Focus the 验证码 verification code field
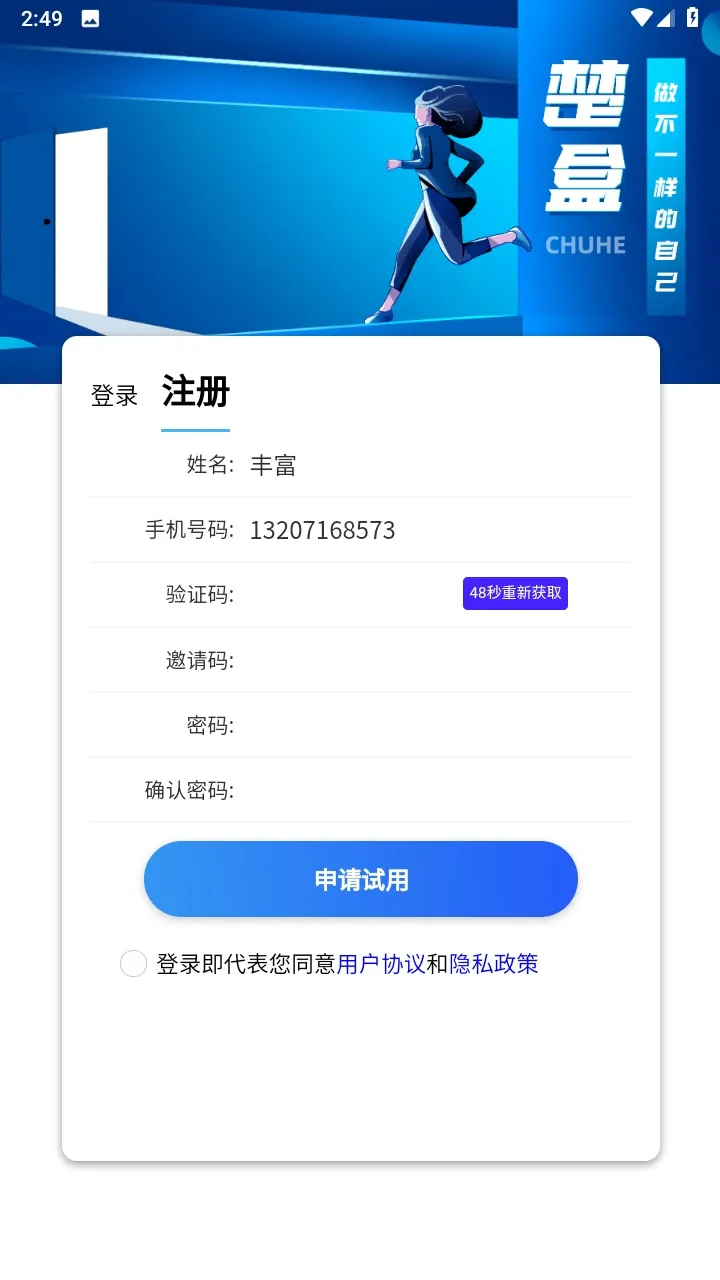Viewport: 720px width, 1280px height. tap(350, 595)
